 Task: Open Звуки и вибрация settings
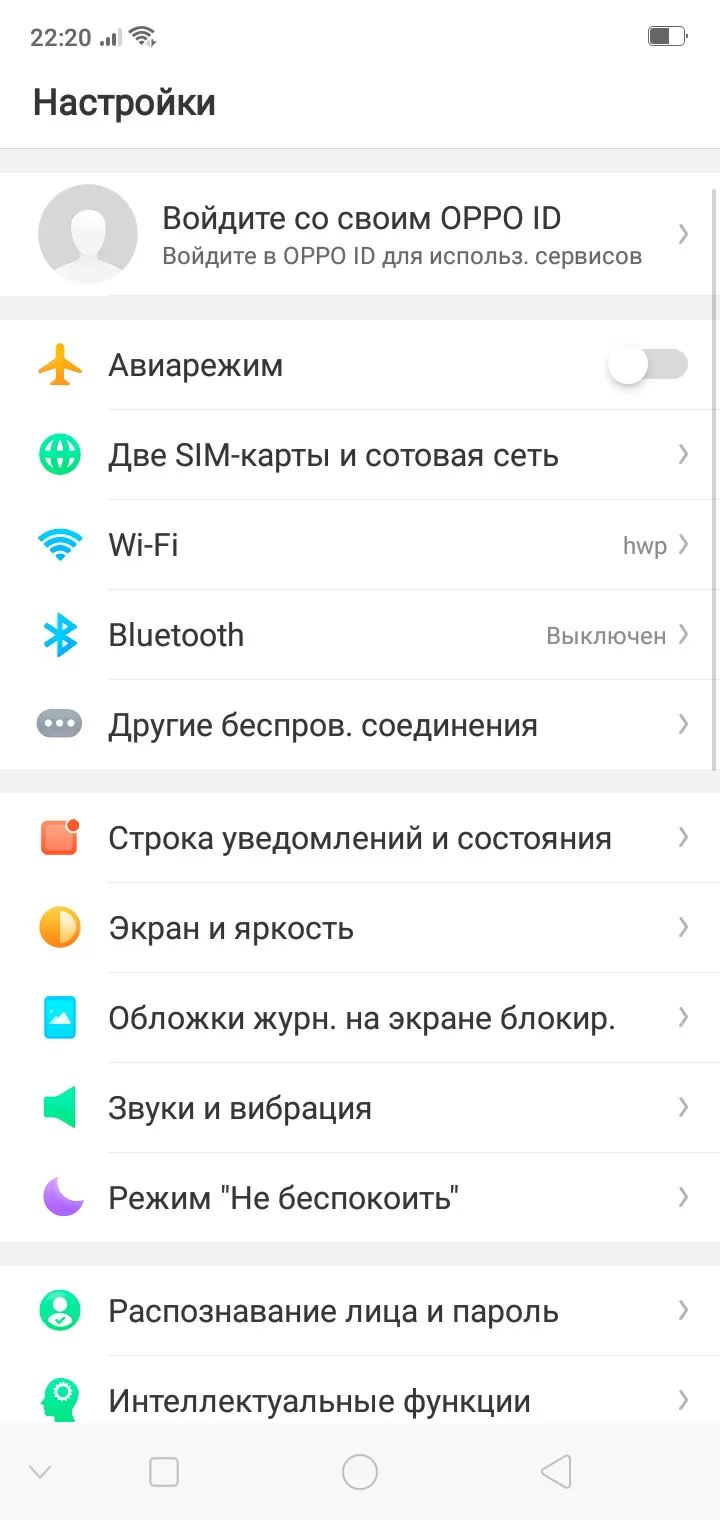pos(360,1108)
